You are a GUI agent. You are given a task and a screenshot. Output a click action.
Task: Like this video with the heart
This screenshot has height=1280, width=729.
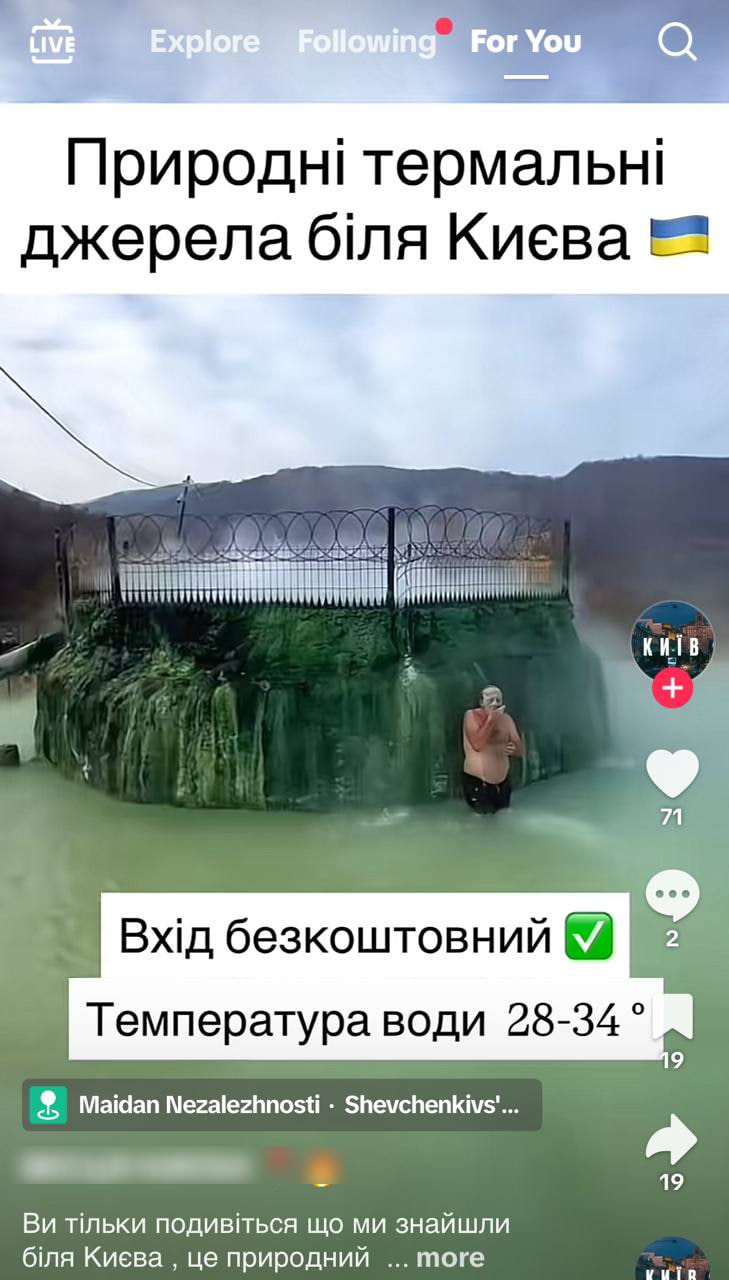point(672,774)
